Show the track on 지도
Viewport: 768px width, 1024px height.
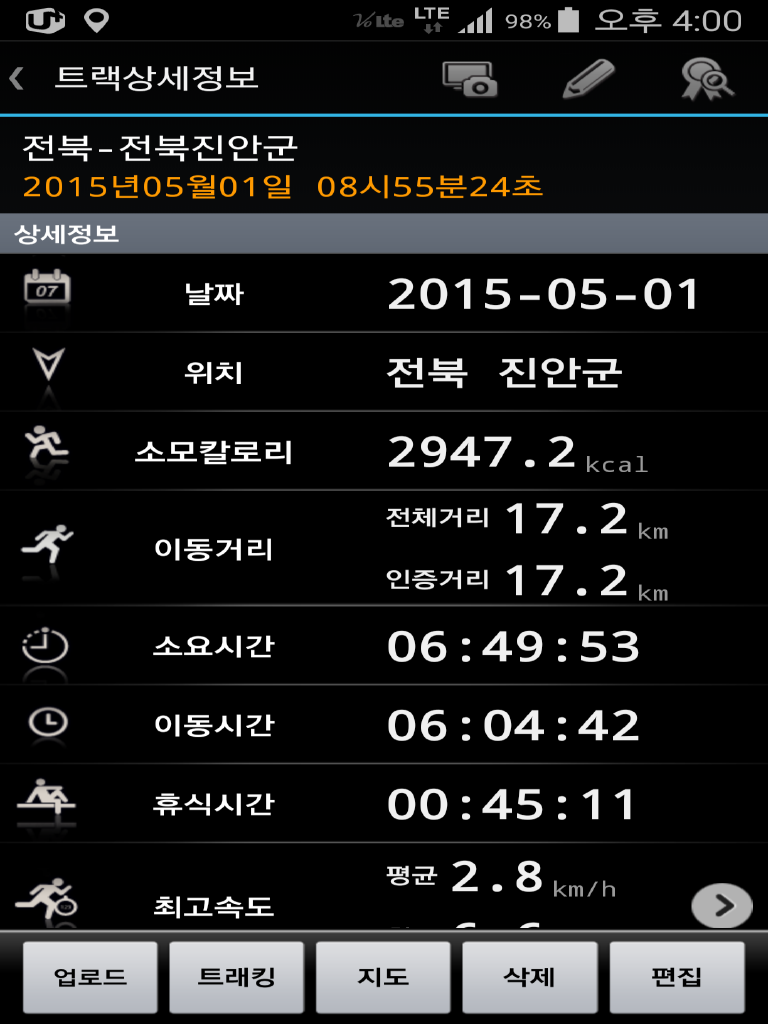[383, 977]
